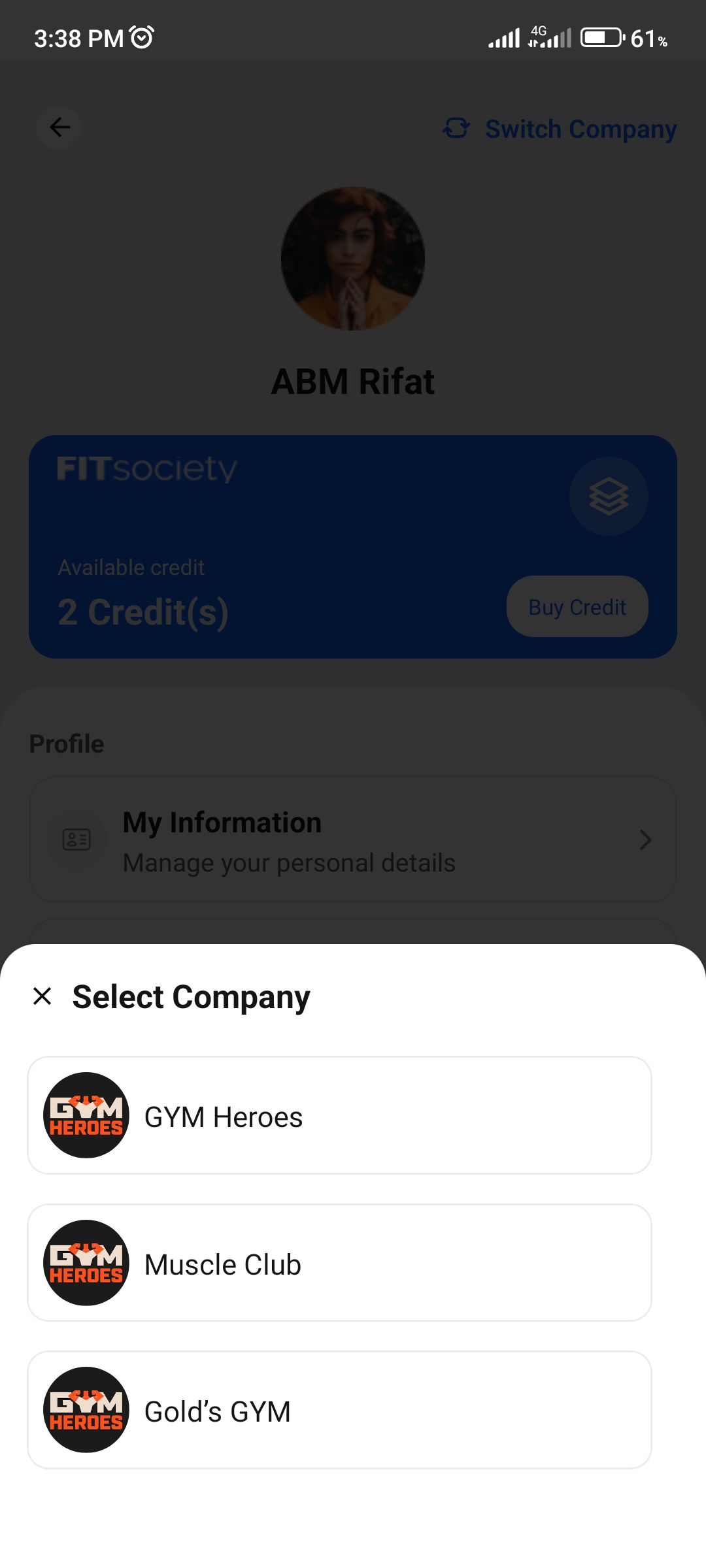This screenshot has height=1568, width=706.
Task: Pick Gold's GYM as company
Action: [339, 1410]
